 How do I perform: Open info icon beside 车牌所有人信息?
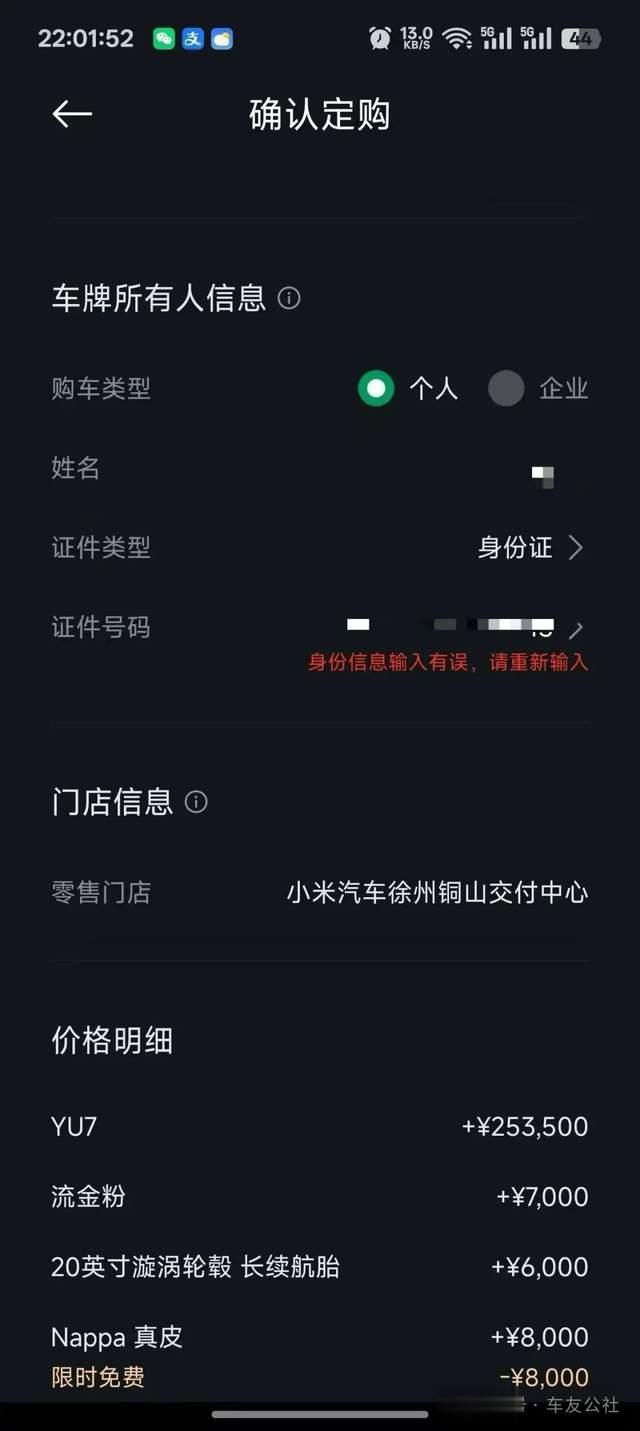pos(289,298)
